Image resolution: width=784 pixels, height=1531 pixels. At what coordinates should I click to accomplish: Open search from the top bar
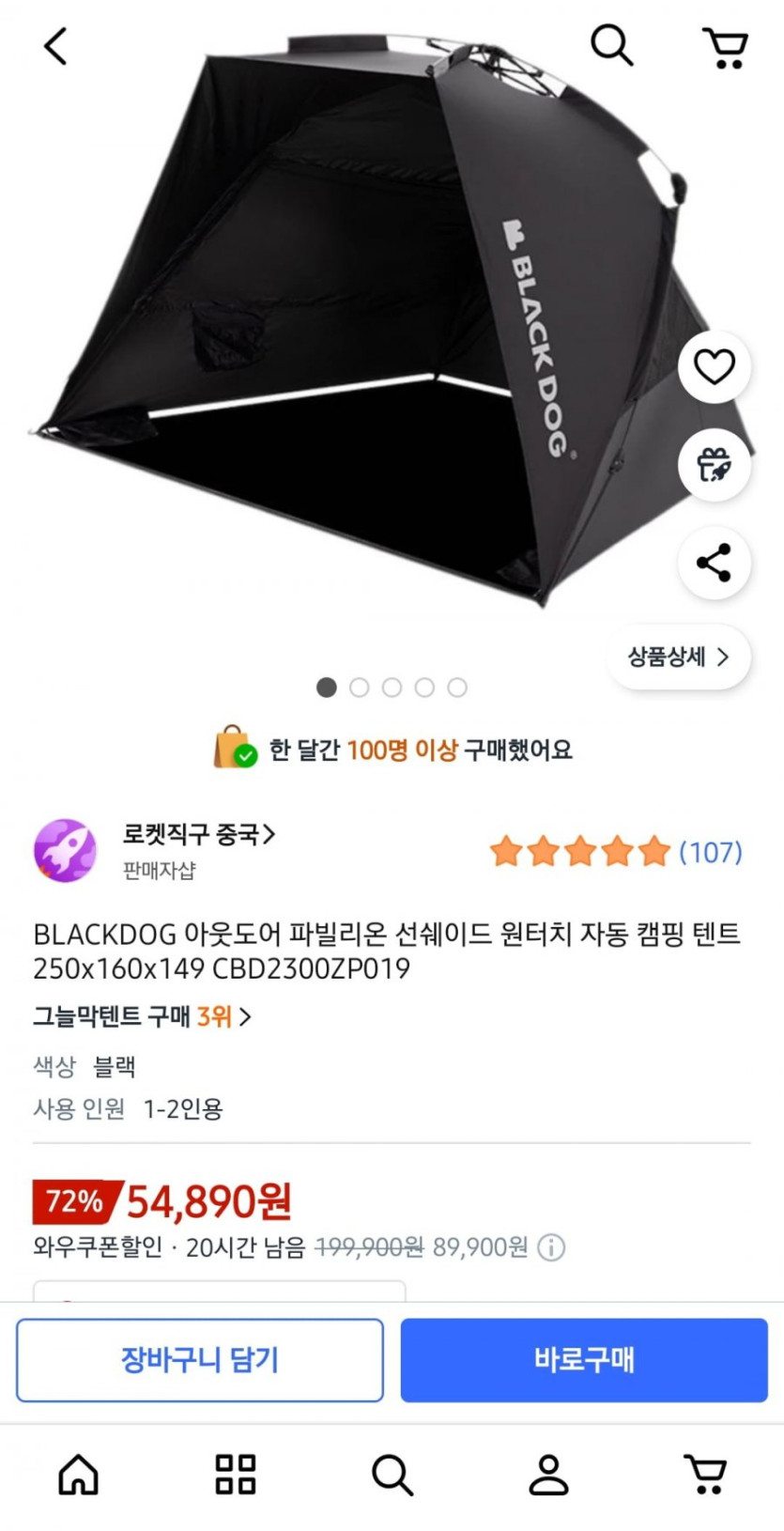tap(611, 44)
